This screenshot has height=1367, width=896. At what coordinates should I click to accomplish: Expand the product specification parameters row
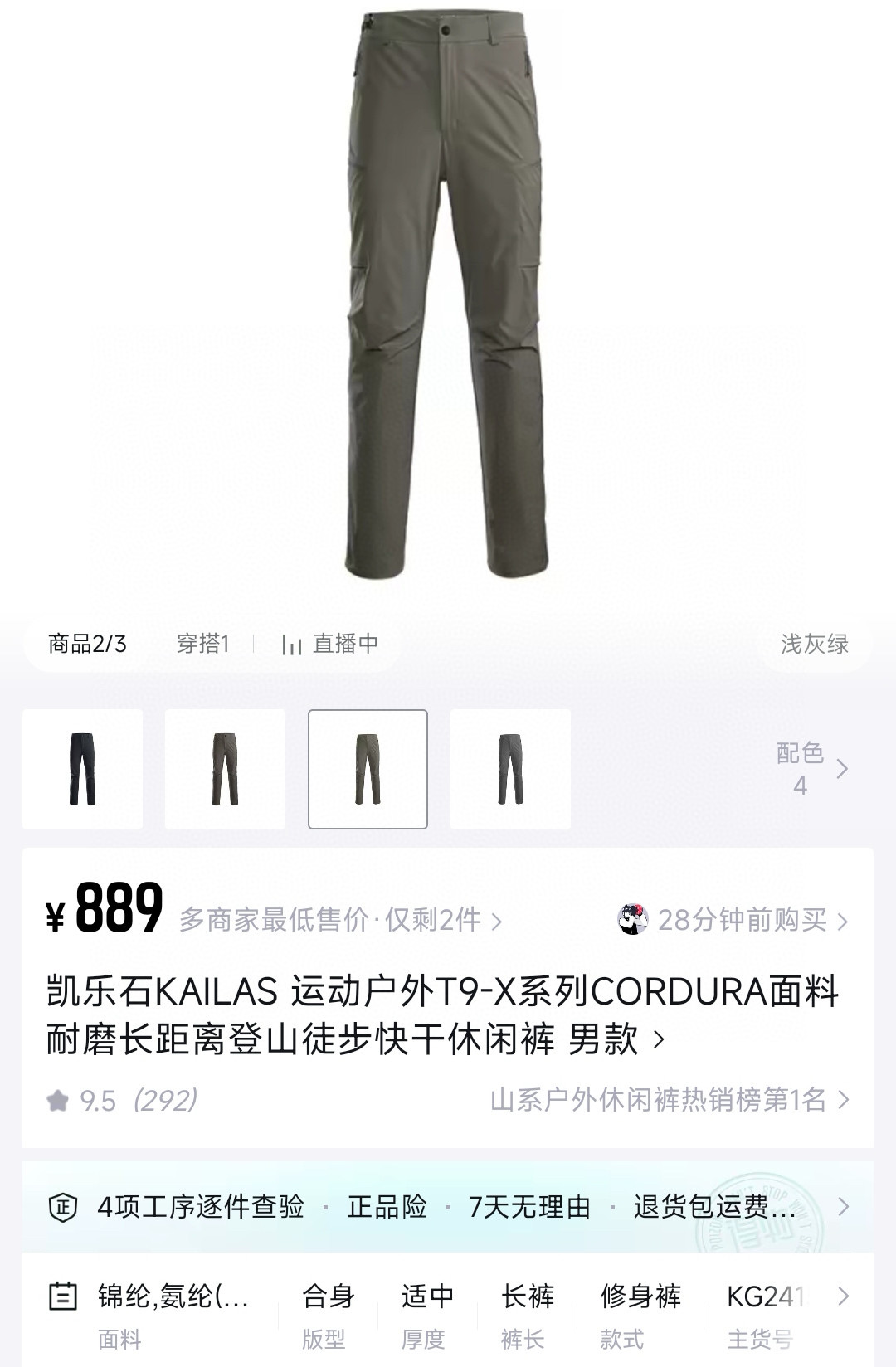(843, 1296)
